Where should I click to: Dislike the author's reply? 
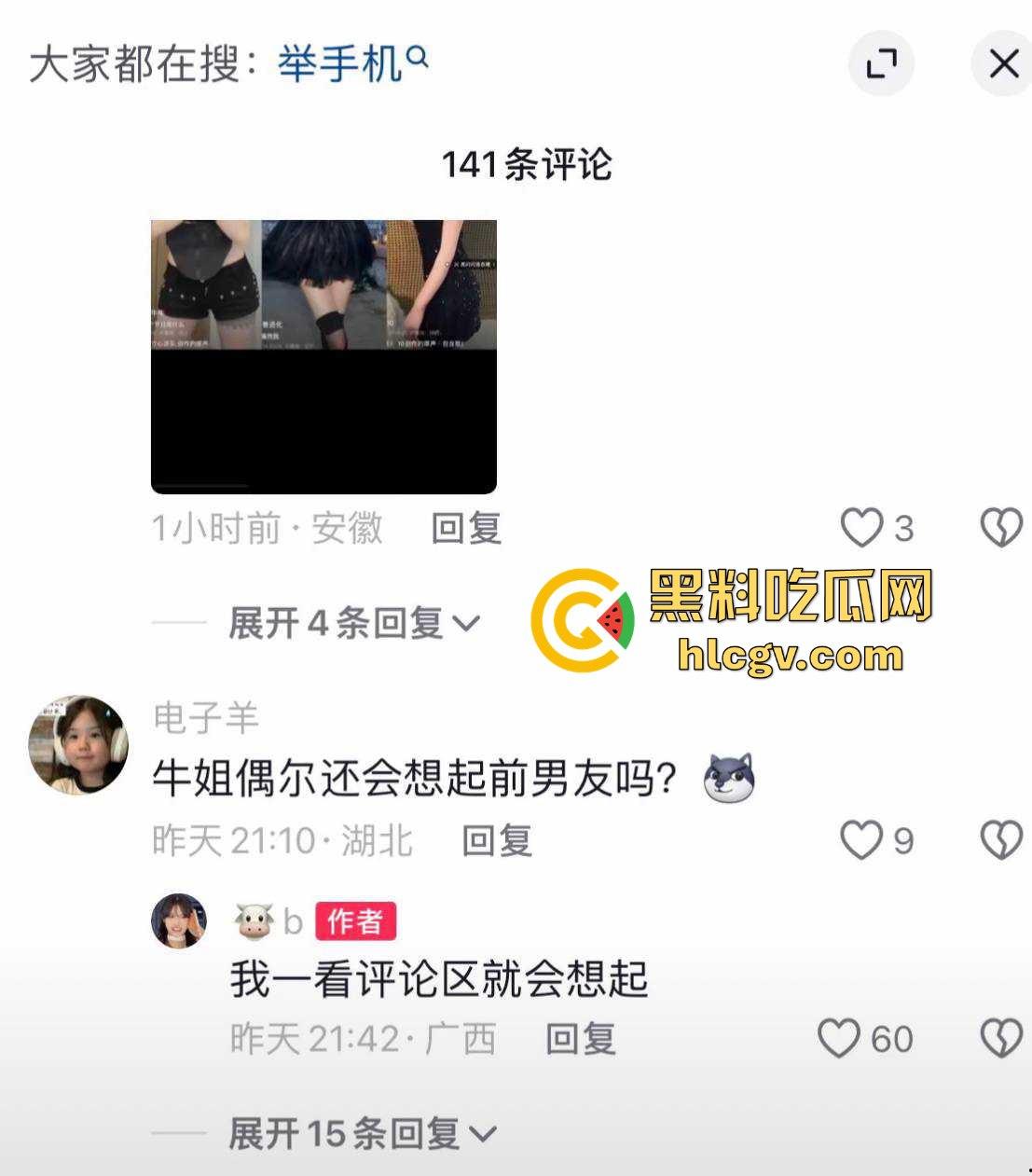point(1000,1039)
